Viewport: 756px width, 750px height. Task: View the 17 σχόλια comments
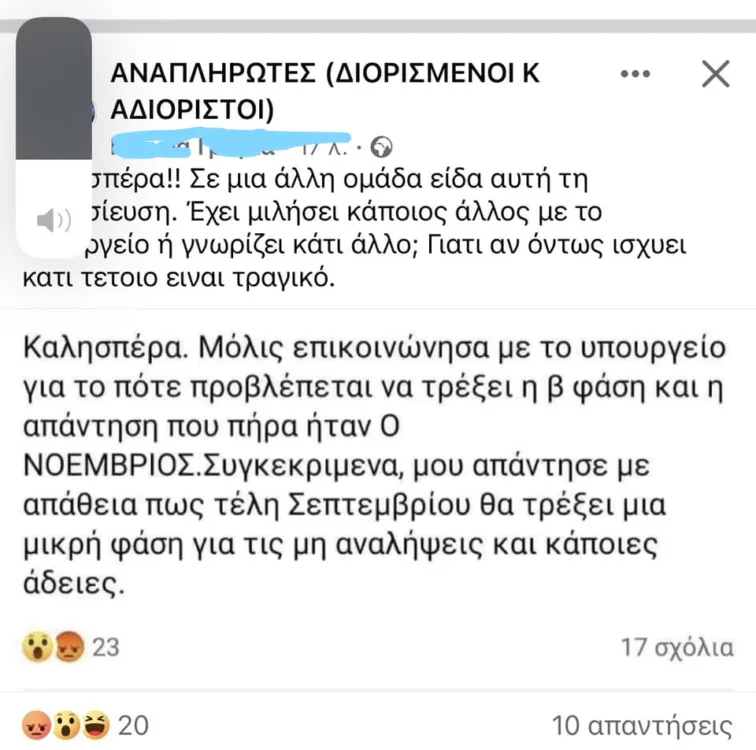point(675,647)
